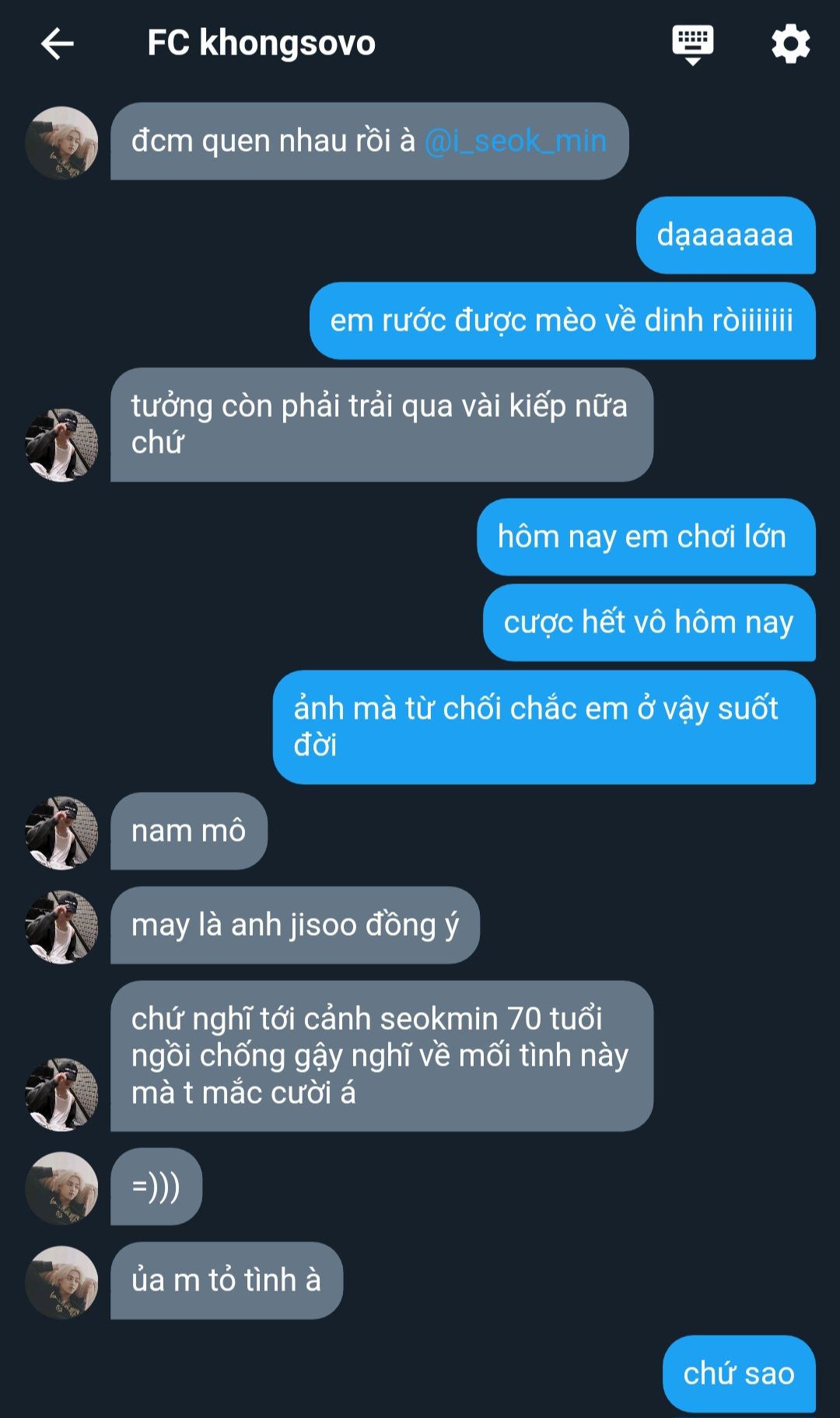Image resolution: width=840 pixels, height=1418 pixels.
Task: Open chat settings gear
Action: click(790, 44)
